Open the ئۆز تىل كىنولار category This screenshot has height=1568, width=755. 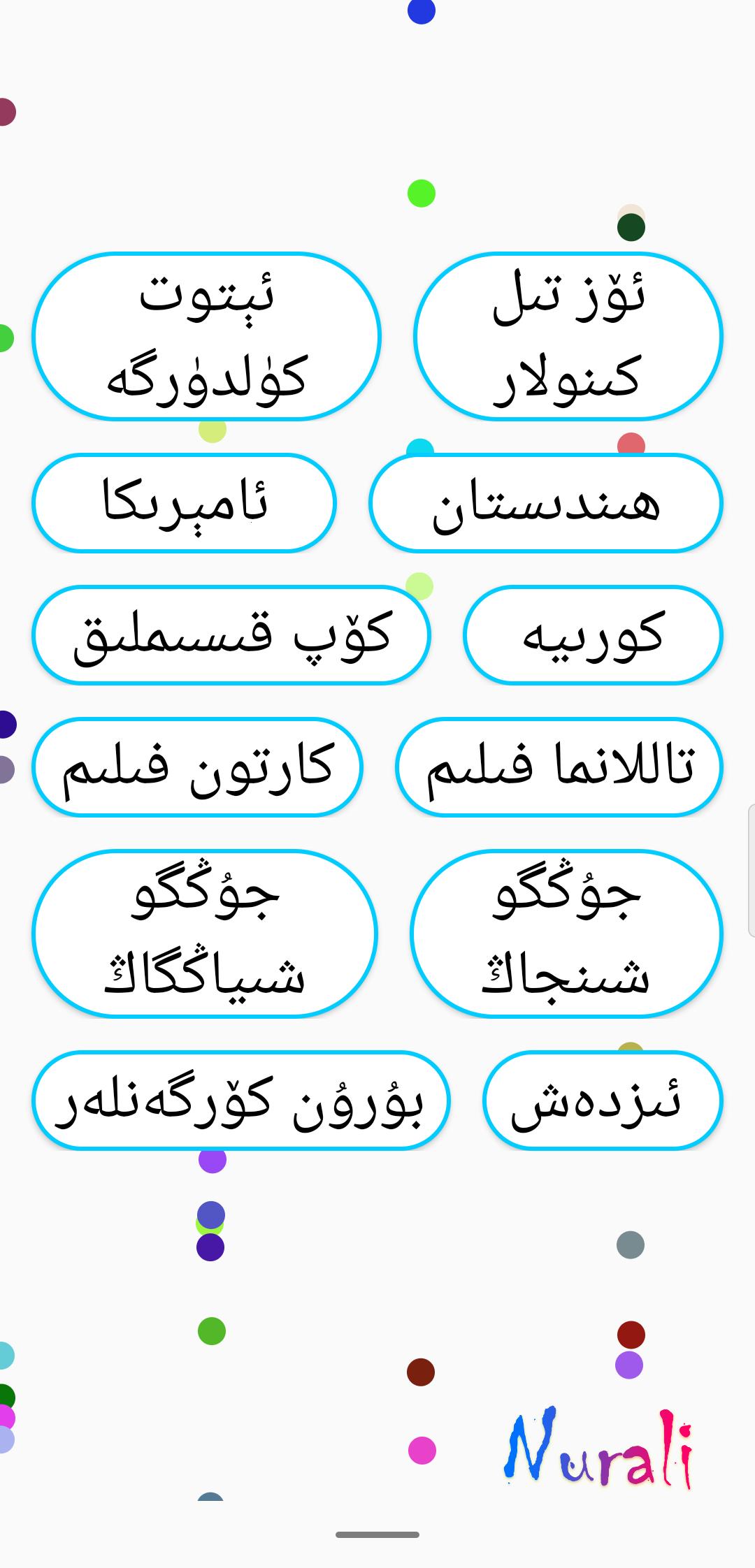pos(568,336)
